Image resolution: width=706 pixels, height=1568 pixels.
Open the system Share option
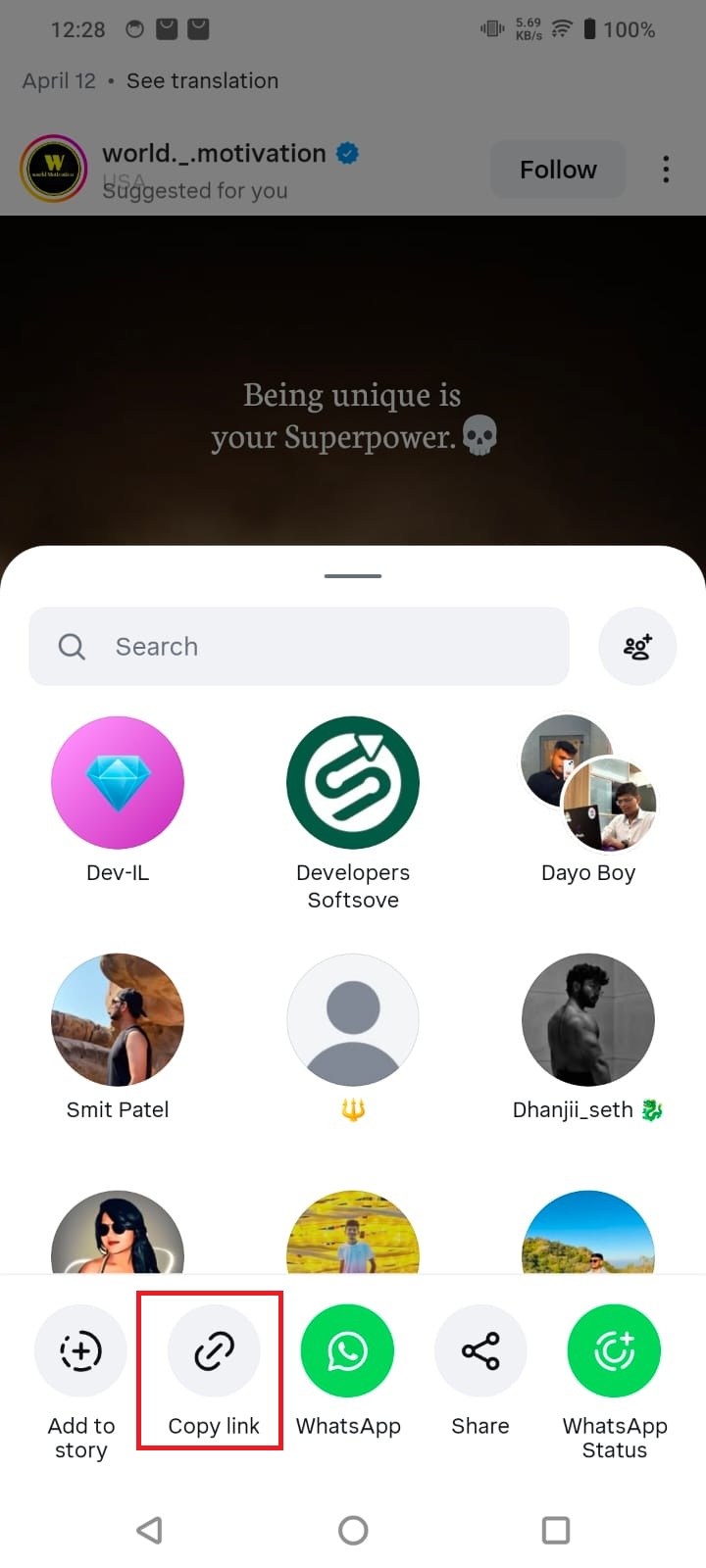[x=480, y=1351]
